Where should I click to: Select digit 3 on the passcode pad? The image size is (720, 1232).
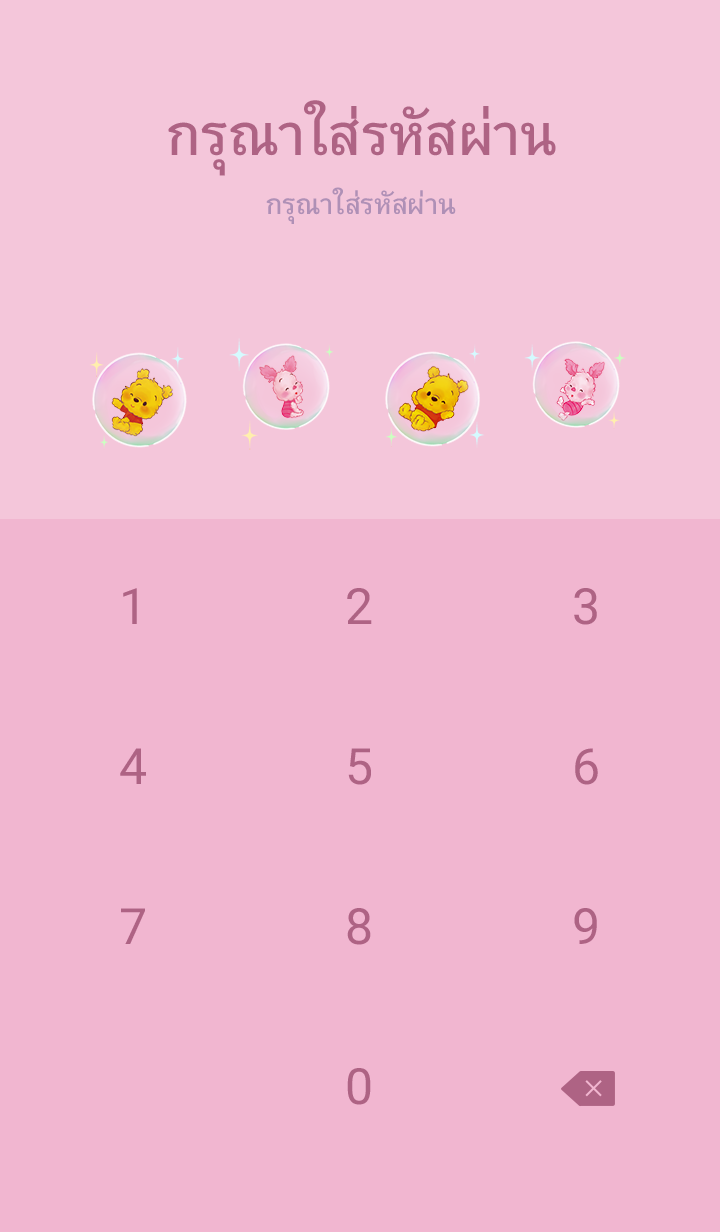point(585,607)
